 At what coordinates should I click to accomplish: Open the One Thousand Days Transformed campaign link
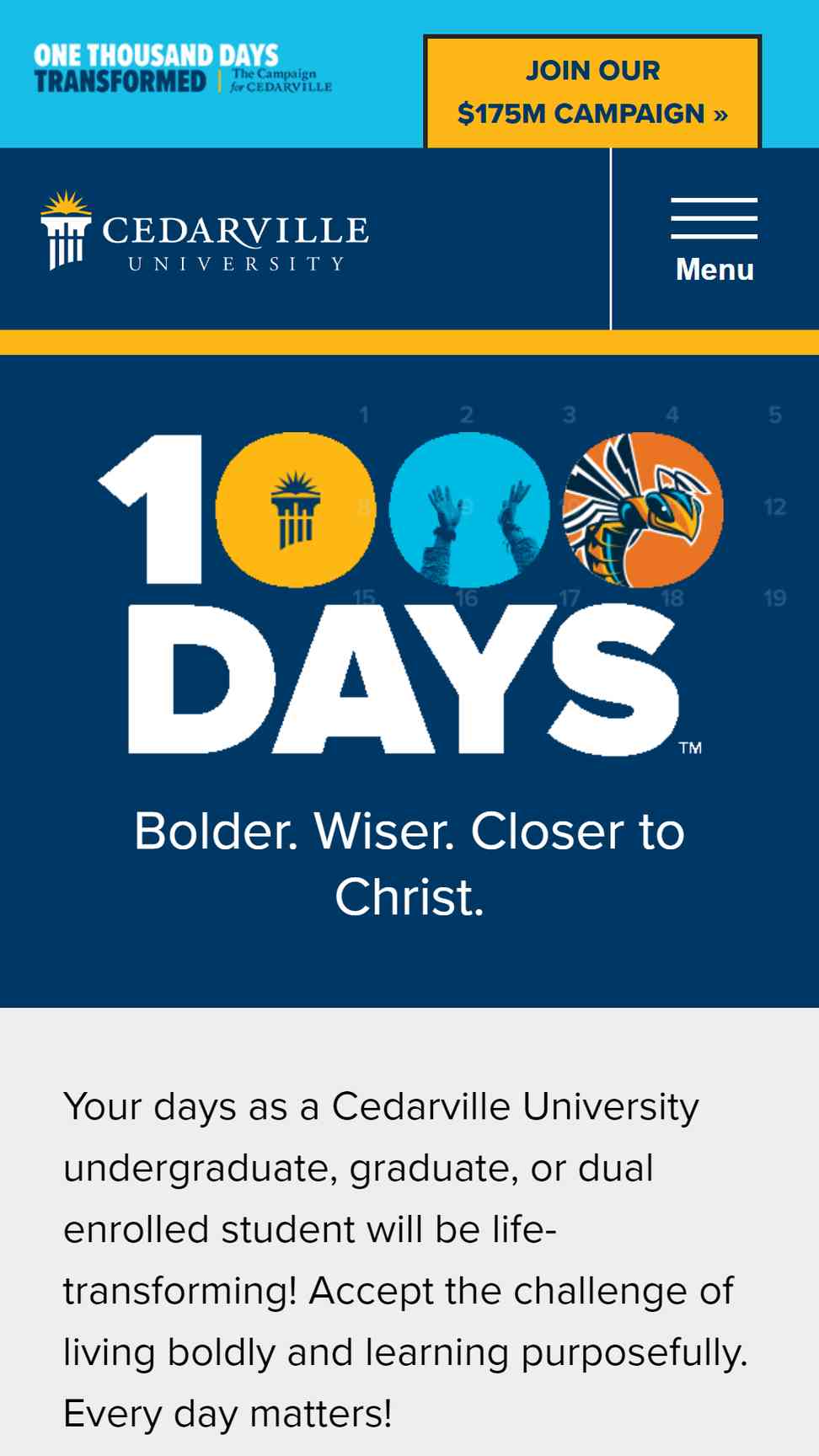click(x=183, y=68)
